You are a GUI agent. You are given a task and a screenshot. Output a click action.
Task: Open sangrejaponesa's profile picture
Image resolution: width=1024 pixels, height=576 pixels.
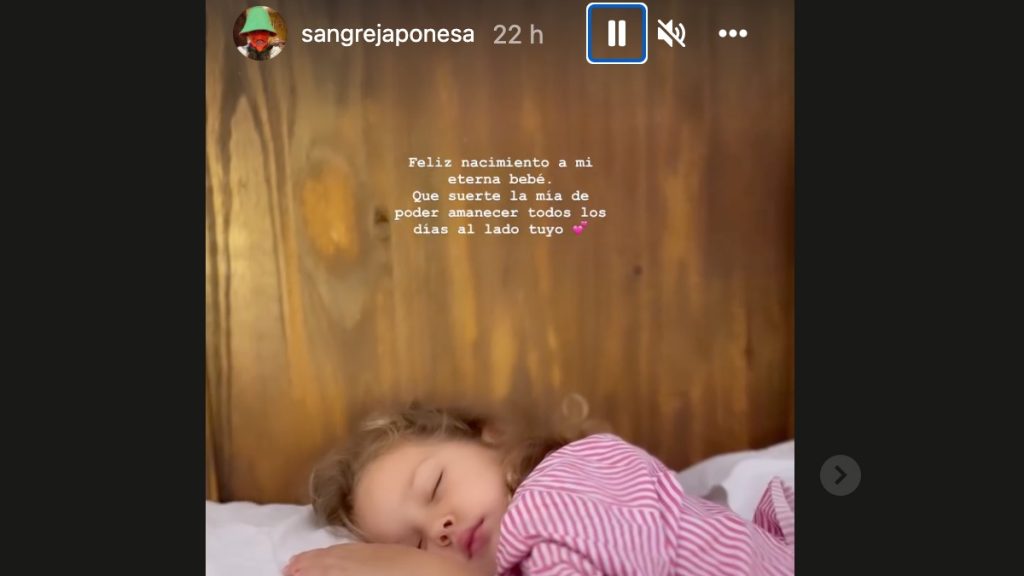pyautogui.click(x=259, y=34)
